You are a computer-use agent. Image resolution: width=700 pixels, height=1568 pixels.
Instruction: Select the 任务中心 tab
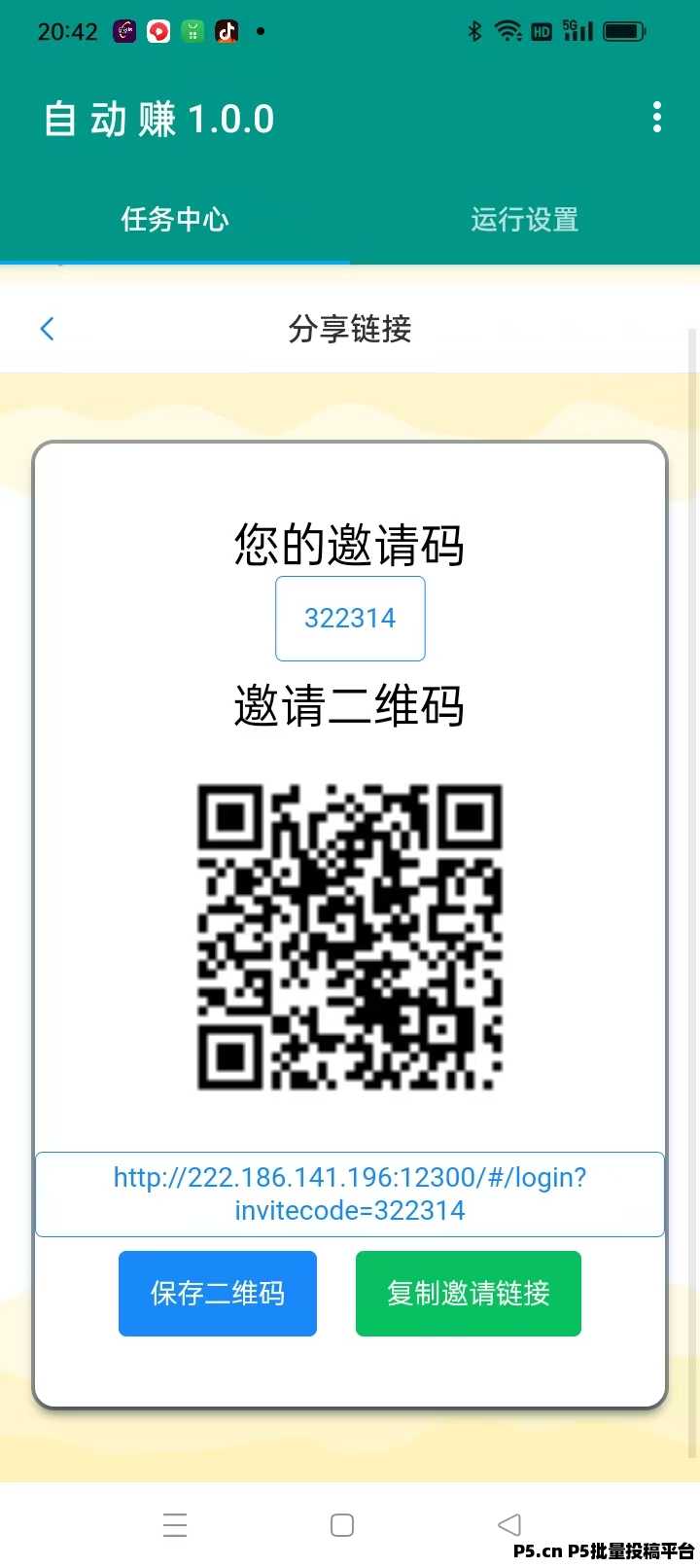175,220
